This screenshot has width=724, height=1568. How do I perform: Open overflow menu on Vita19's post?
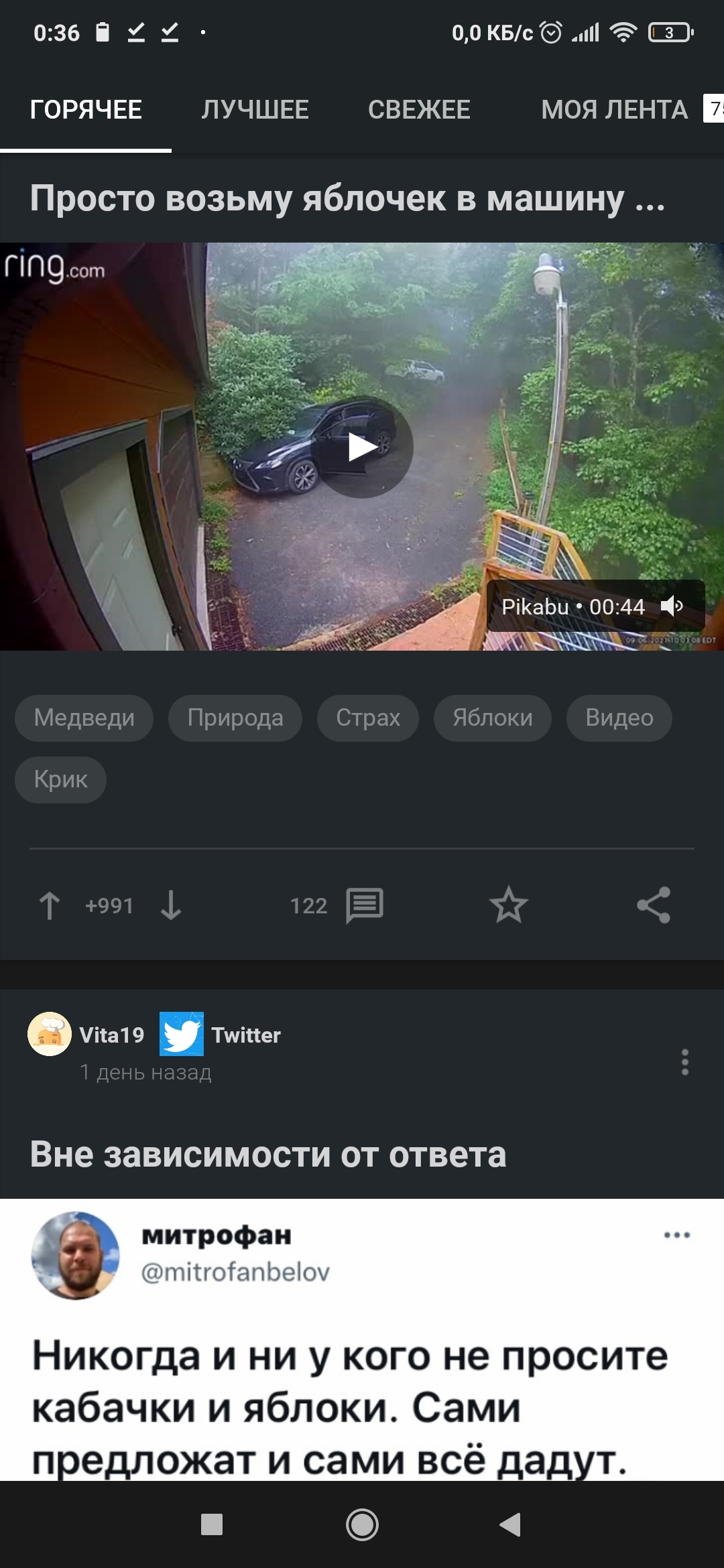pyautogui.click(x=684, y=1061)
